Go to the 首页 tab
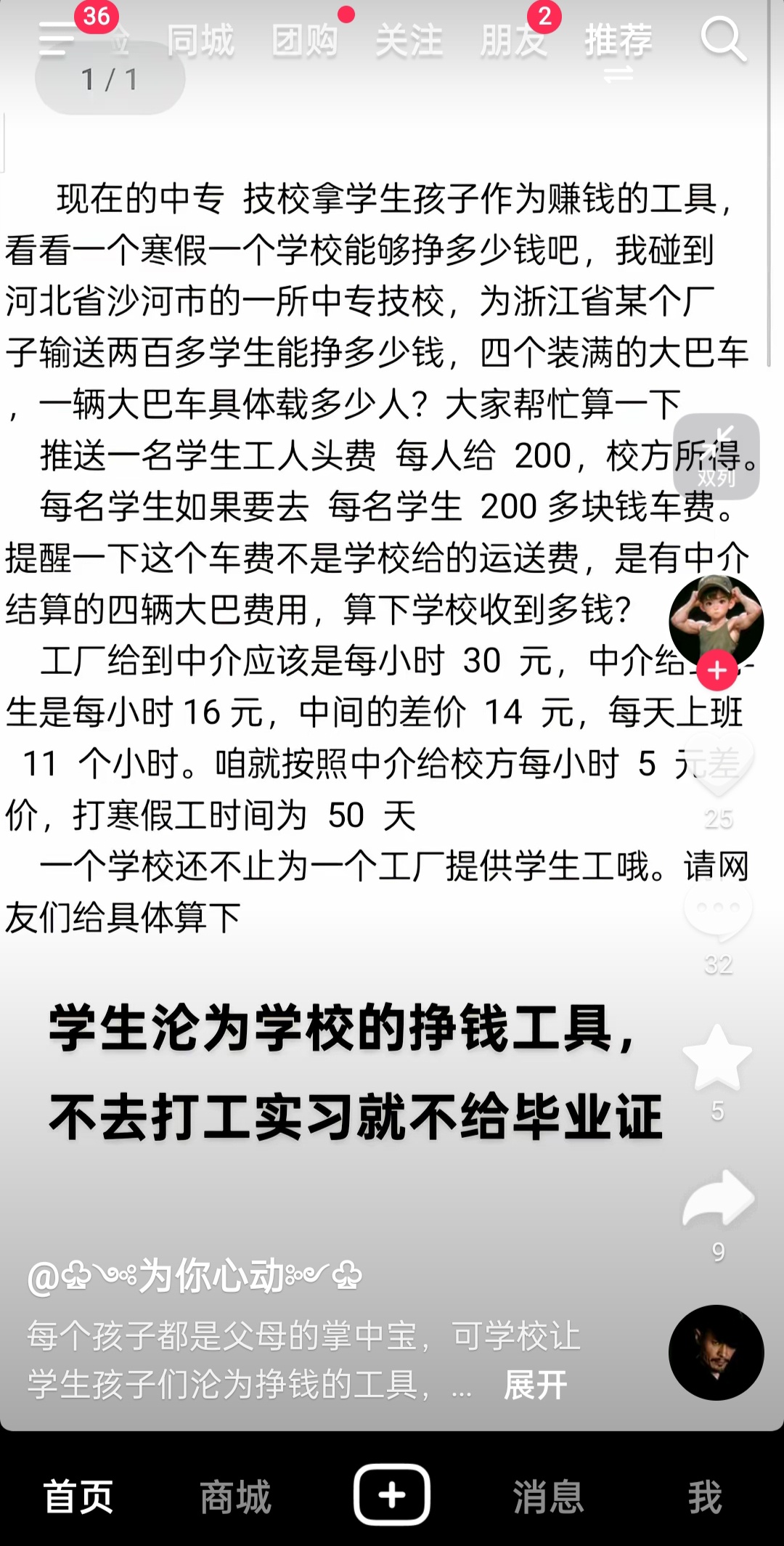Viewport: 784px width, 1546px height. tap(78, 1497)
